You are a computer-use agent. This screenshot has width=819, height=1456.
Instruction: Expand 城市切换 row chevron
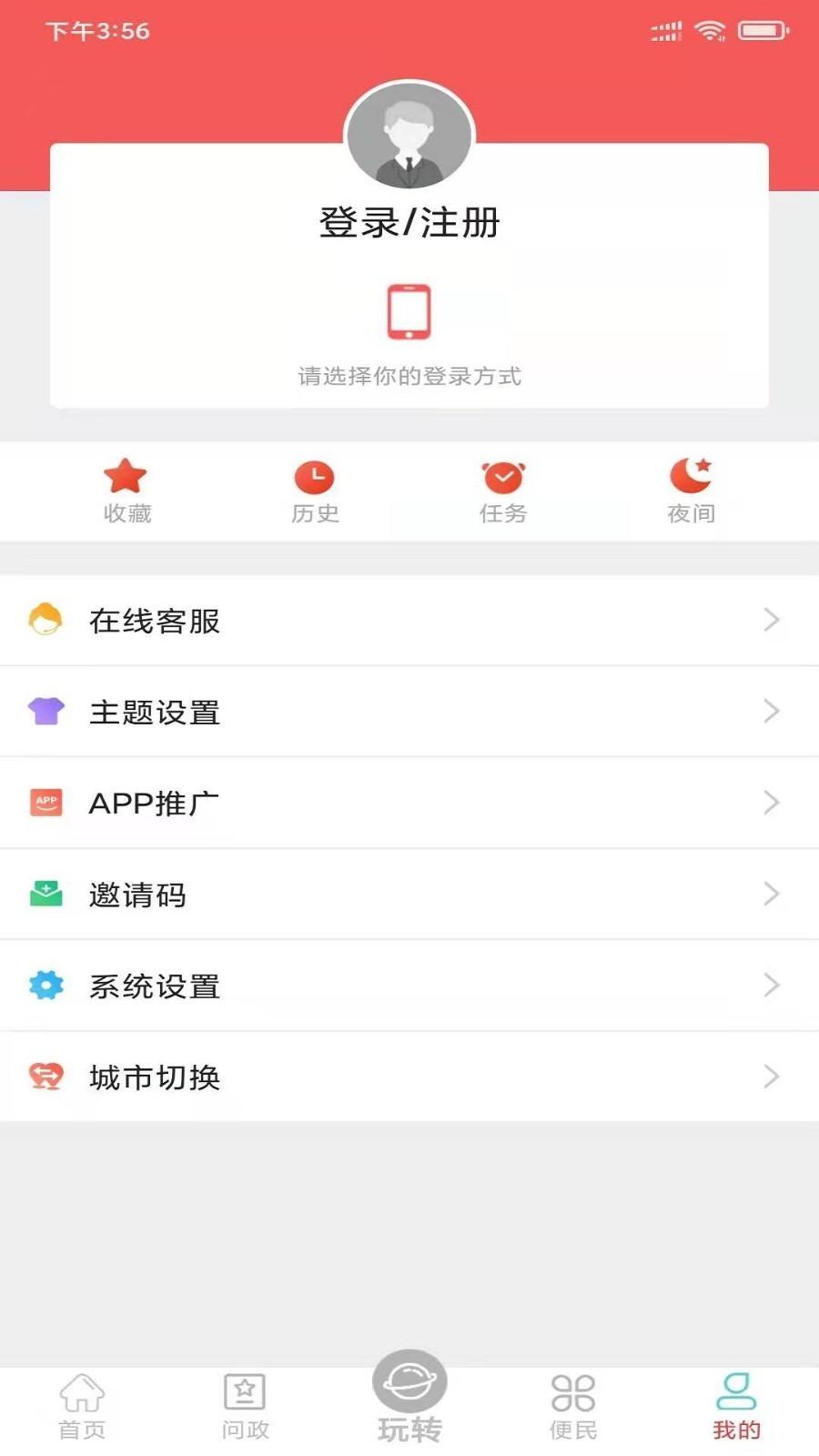pyautogui.click(x=772, y=1077)
